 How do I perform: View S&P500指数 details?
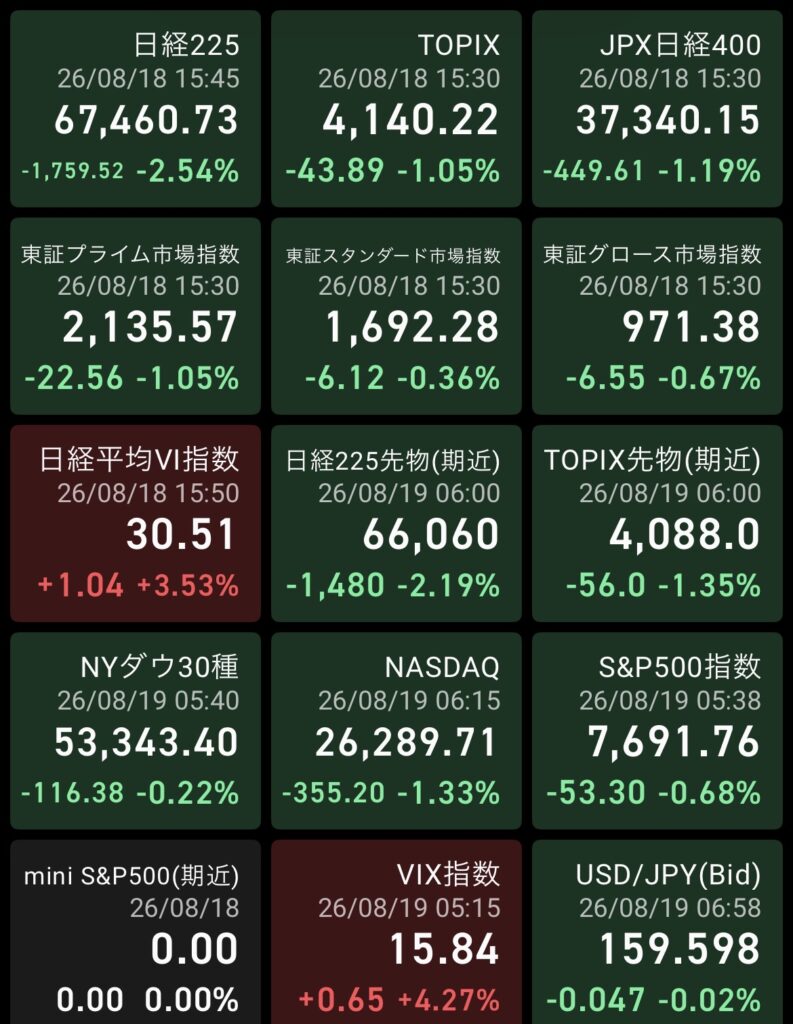(657, 731)
